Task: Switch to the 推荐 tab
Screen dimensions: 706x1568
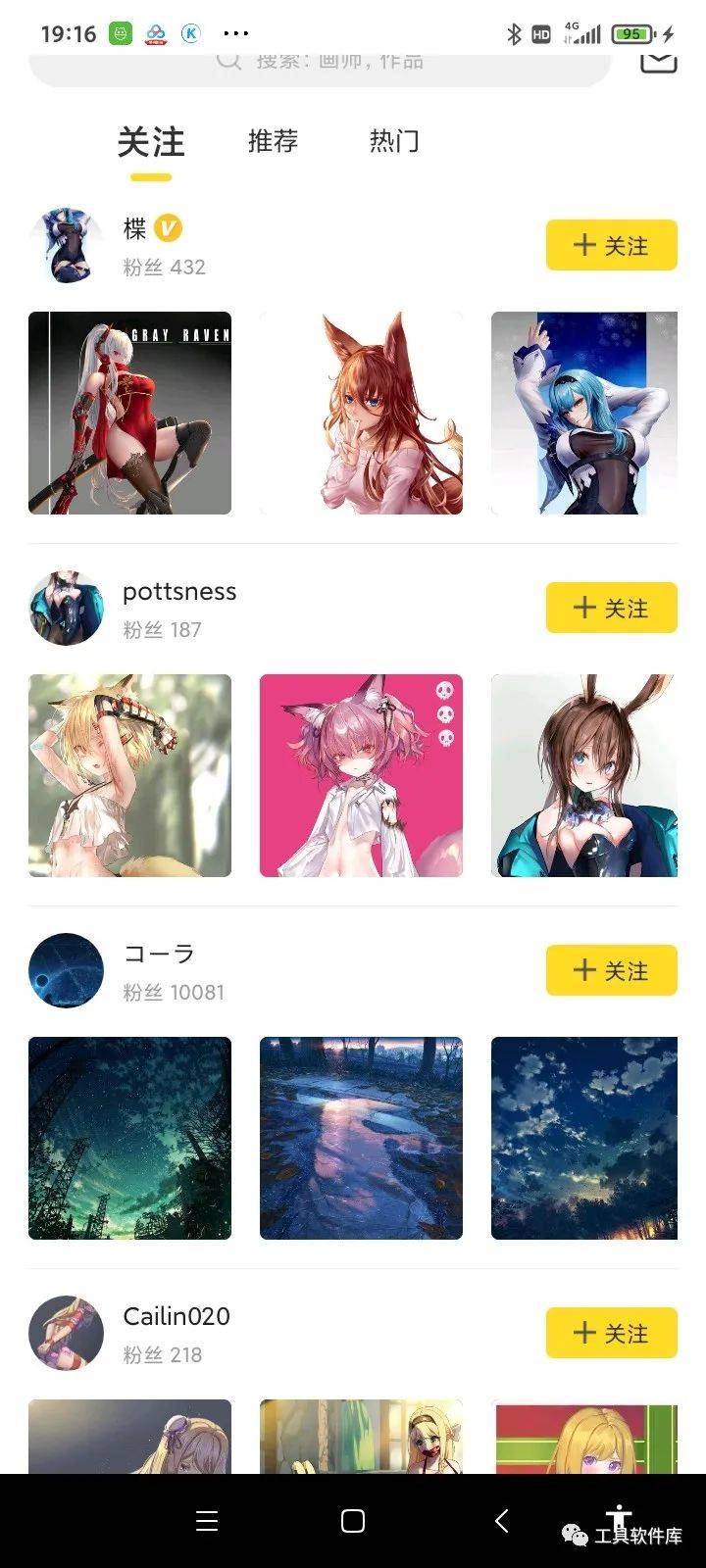Action: [x=272, y=143]
